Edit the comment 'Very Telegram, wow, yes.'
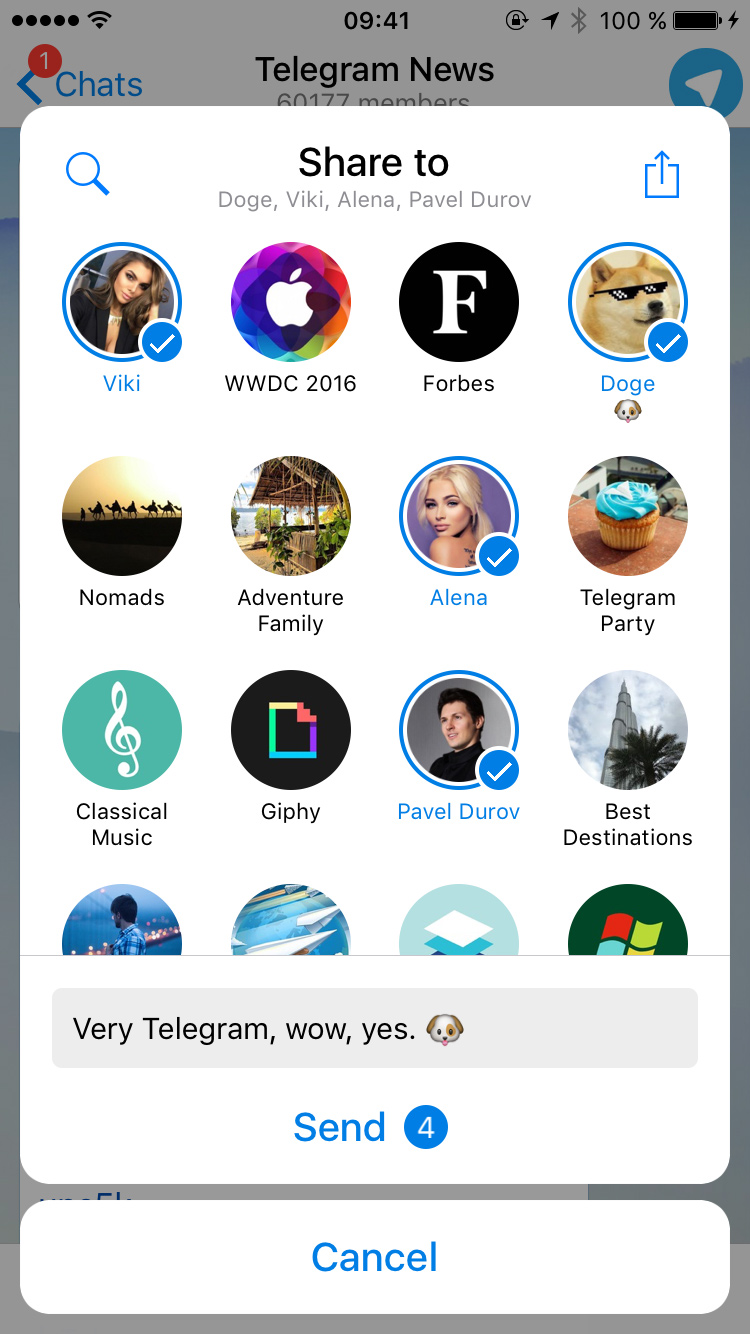 pos(375,1028)
